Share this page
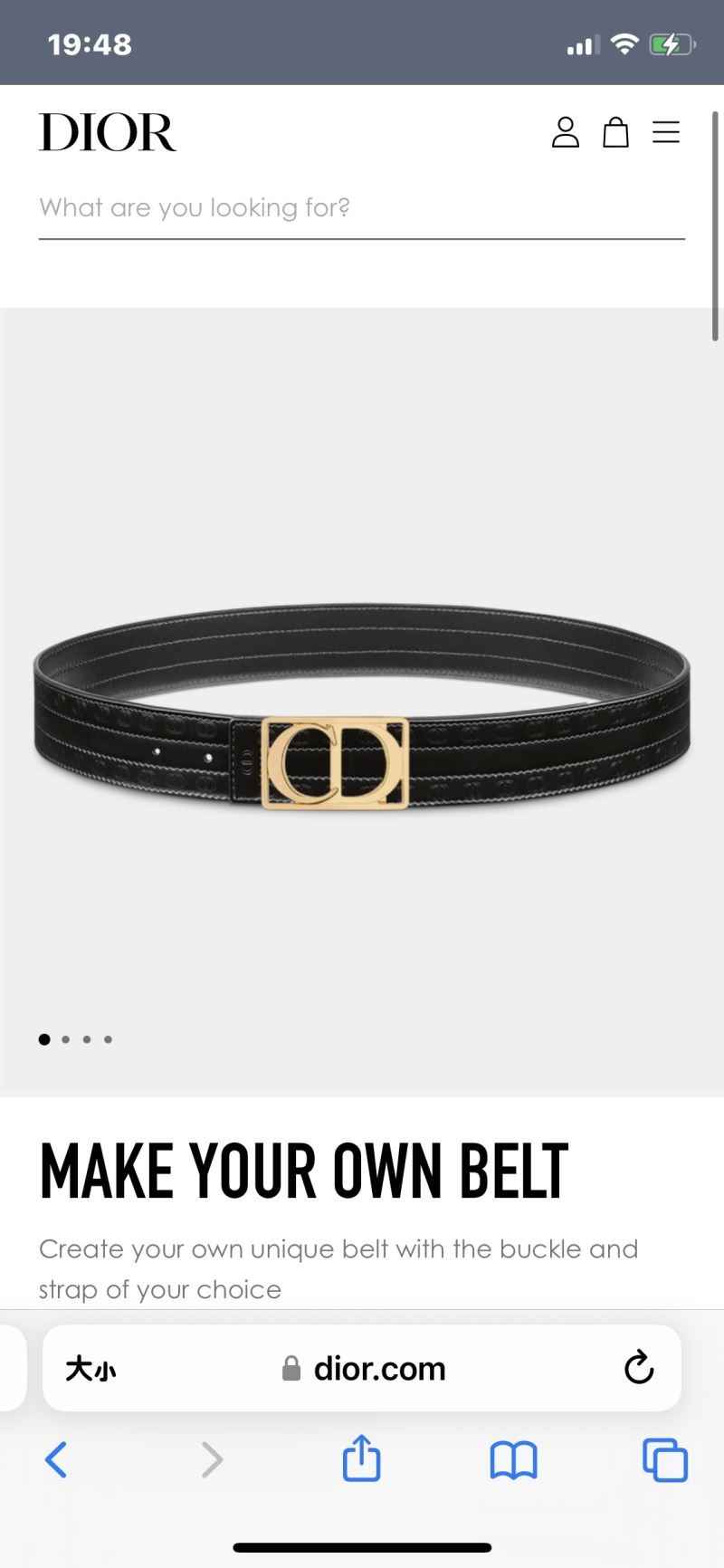 [x=361, y=1458]
